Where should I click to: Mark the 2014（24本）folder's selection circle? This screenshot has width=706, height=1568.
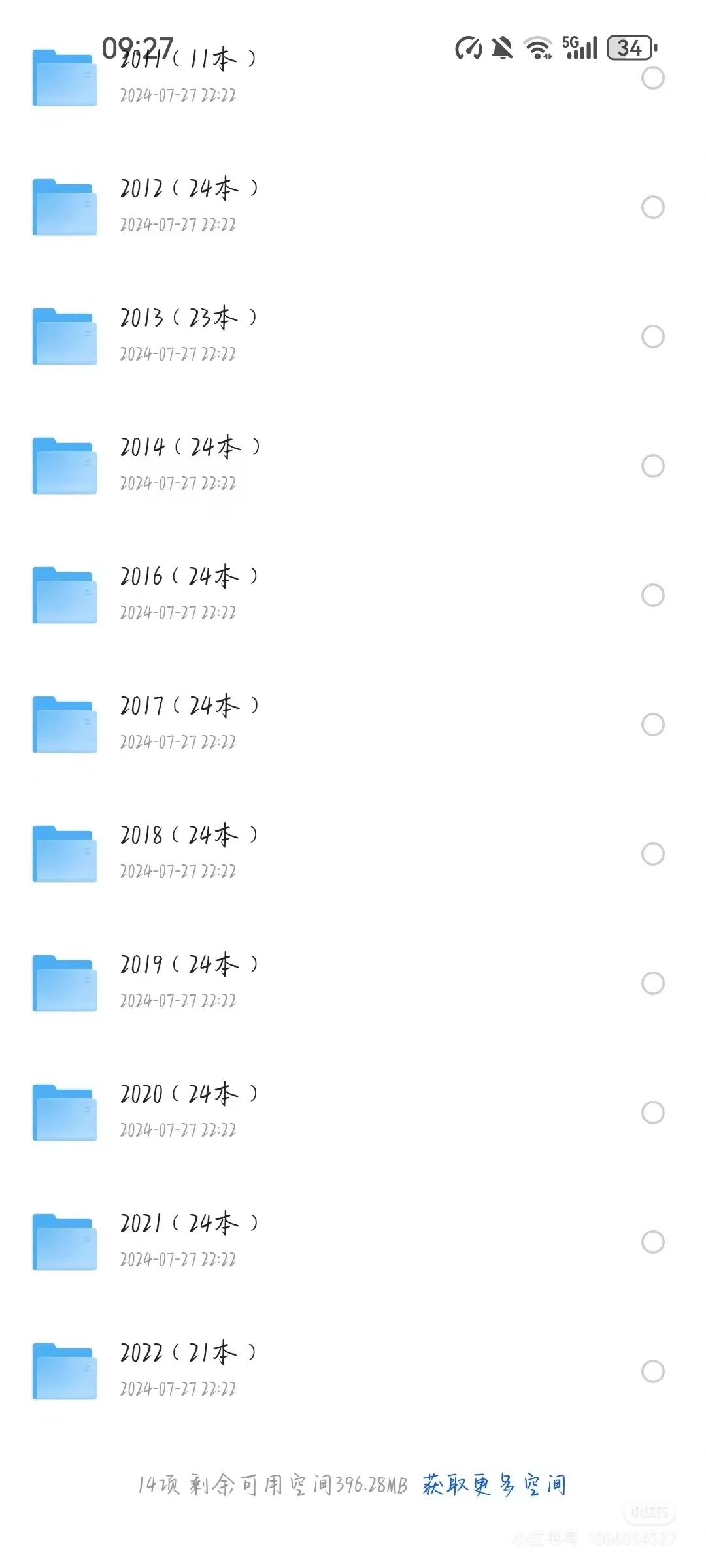click(652, 466)
